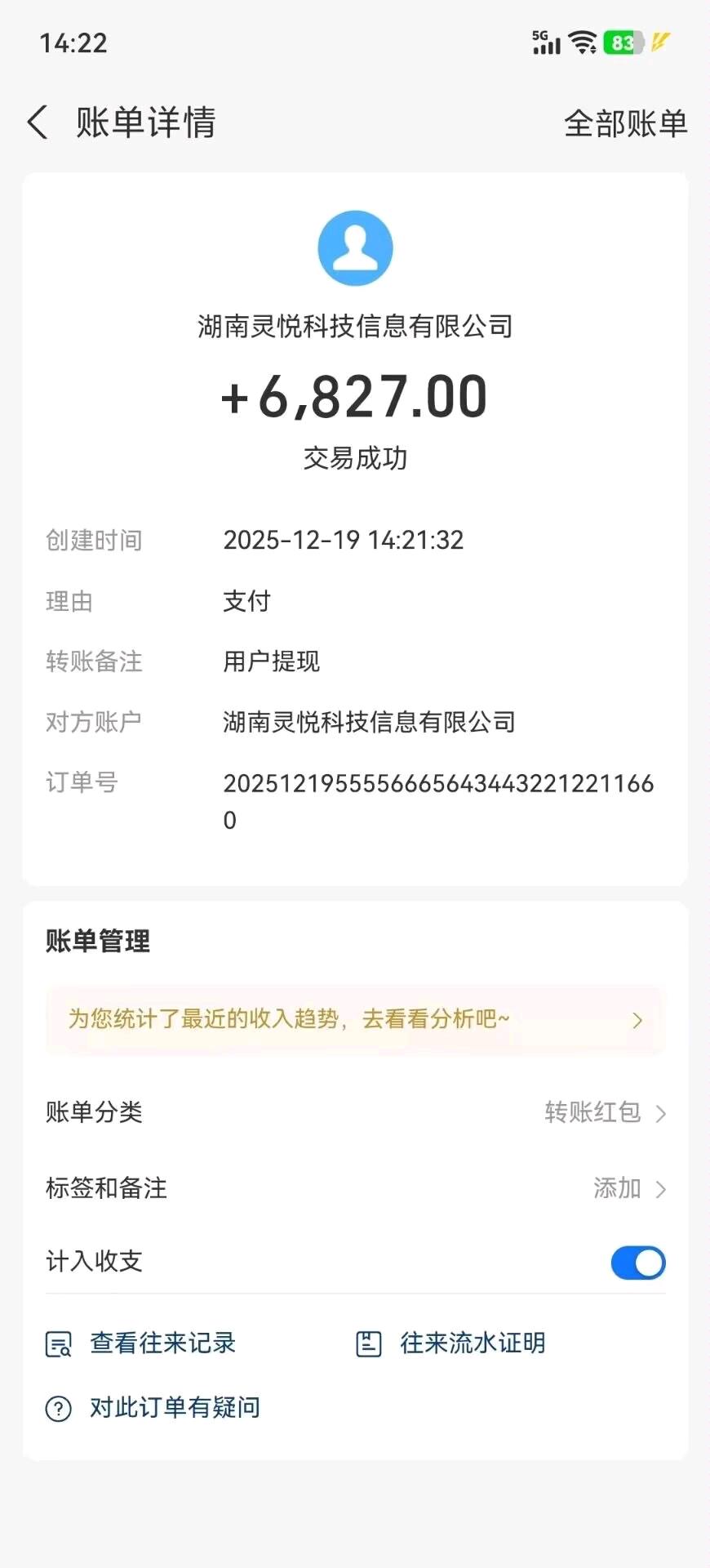The width and height of the screenshot is (710, 1568).
Task: Open the 对此订单有疑问 question icon
Action: [57, 1406]
